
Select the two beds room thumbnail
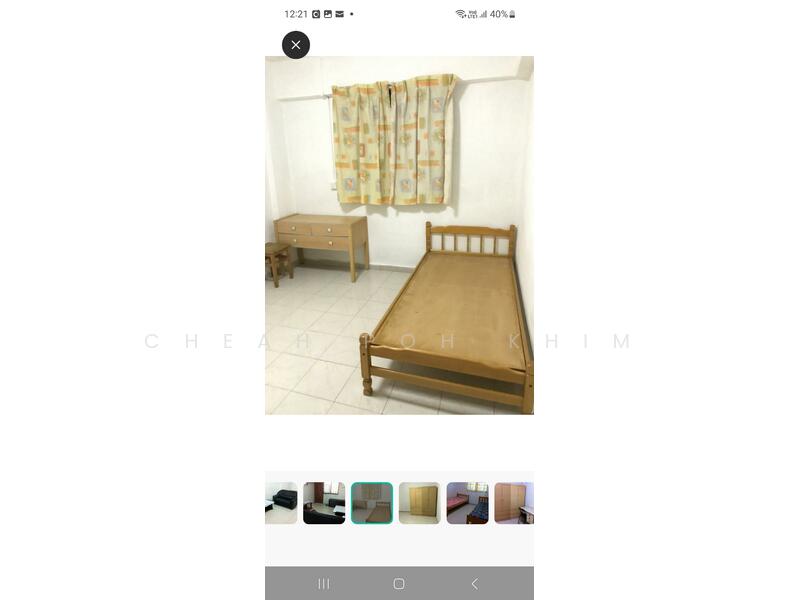pos(467,503)
